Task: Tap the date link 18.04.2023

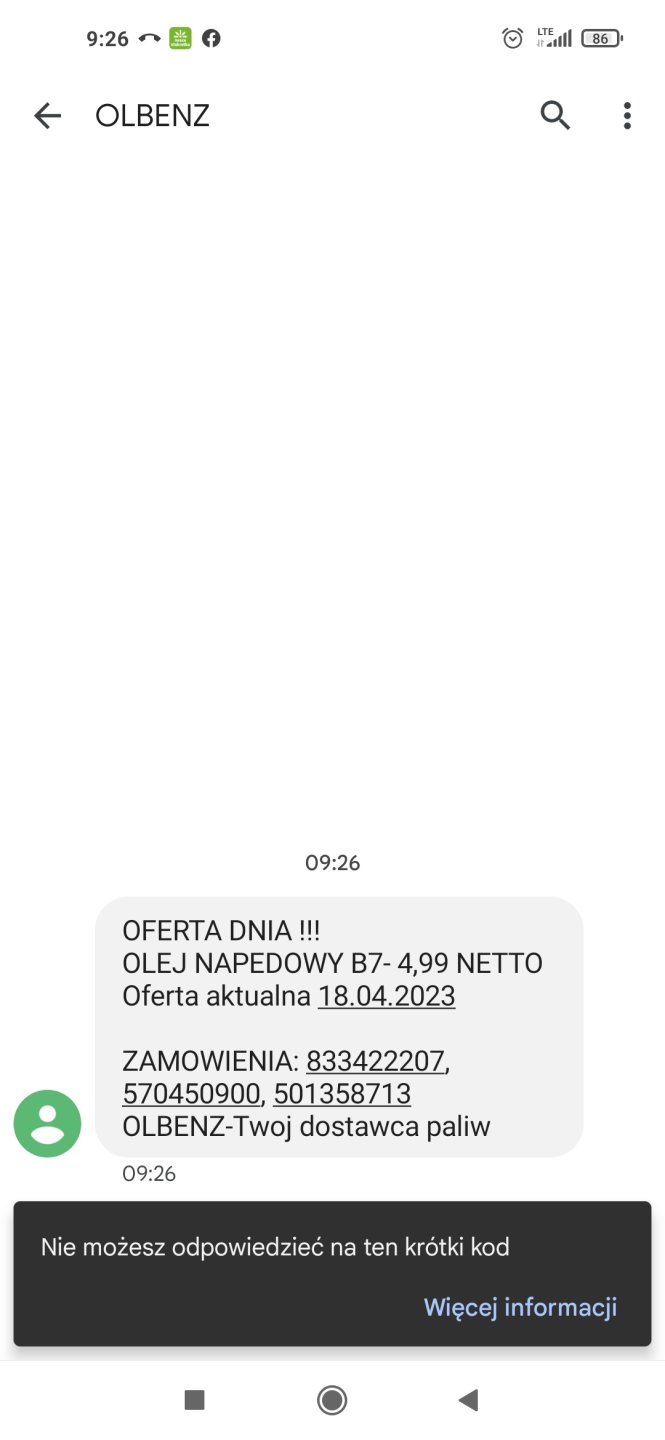Action: [x=386, y=996]
